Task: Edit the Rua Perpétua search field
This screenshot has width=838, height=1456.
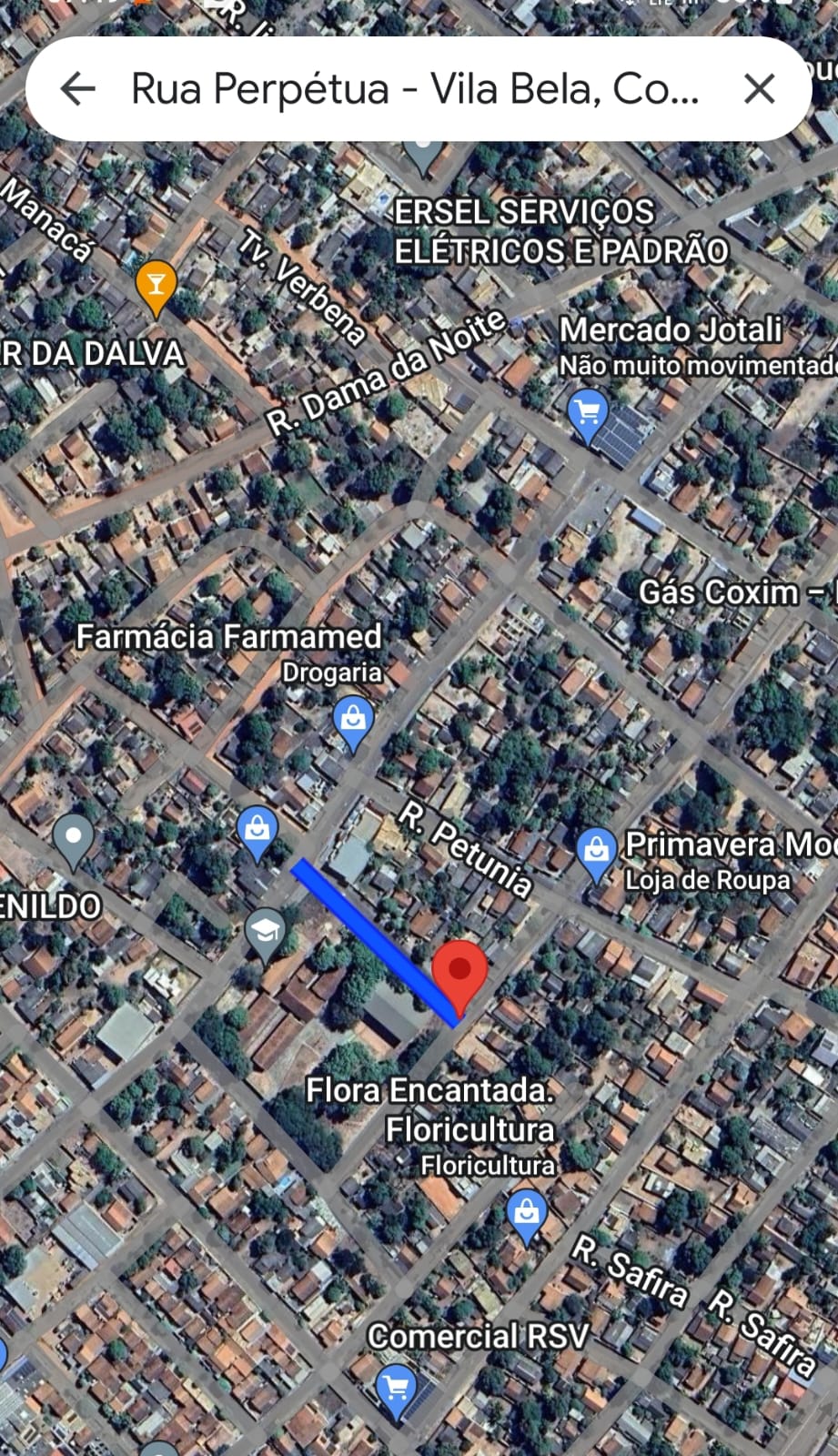Action: coord(414,89)
